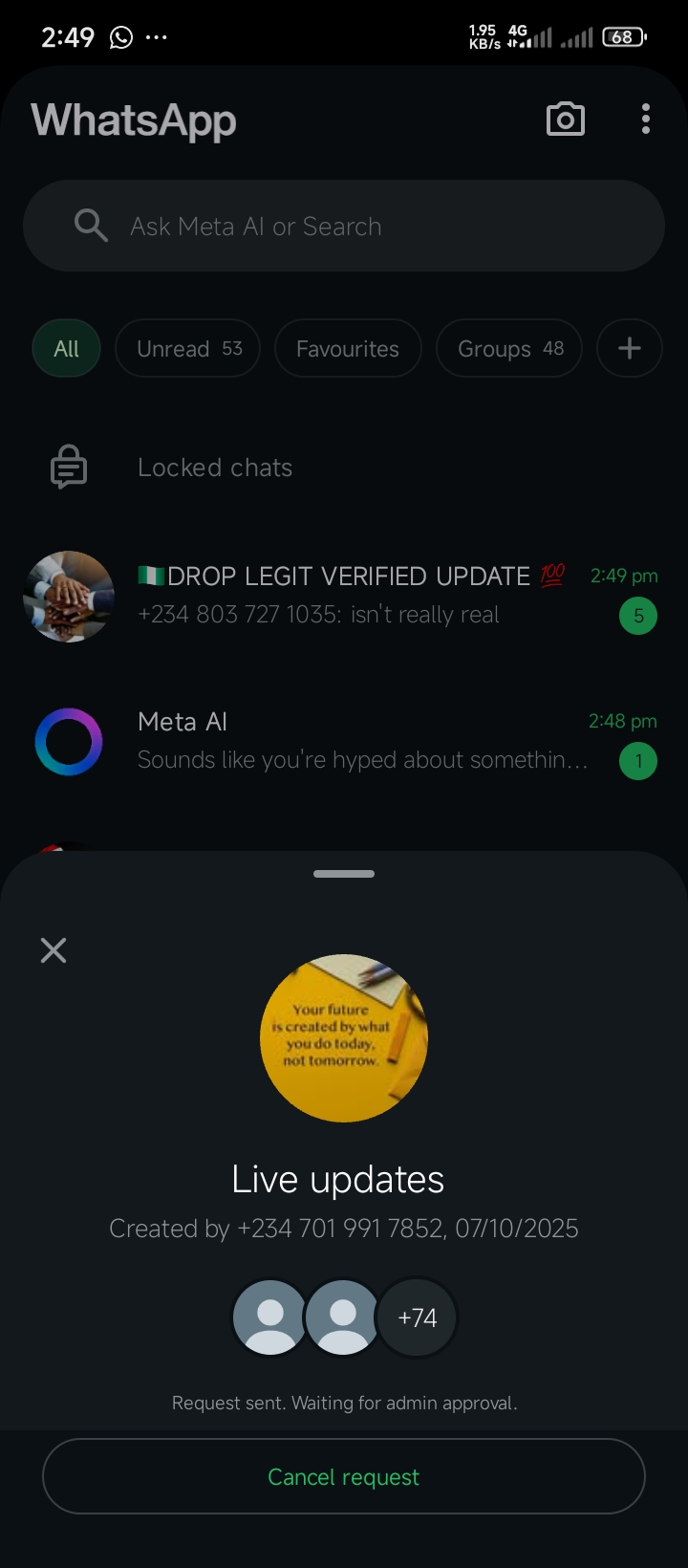This screenshot has height=1568, width=688.
Task: Tap the Ask Meta AI or Search field
Action: coord(343,227)
